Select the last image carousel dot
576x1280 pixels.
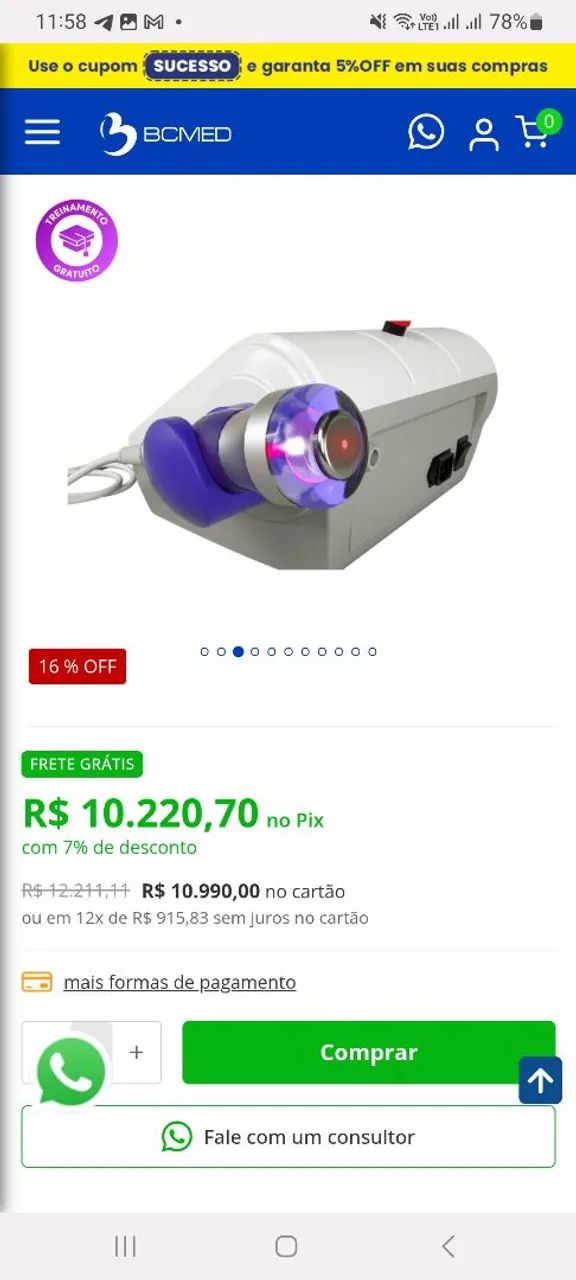372,651
